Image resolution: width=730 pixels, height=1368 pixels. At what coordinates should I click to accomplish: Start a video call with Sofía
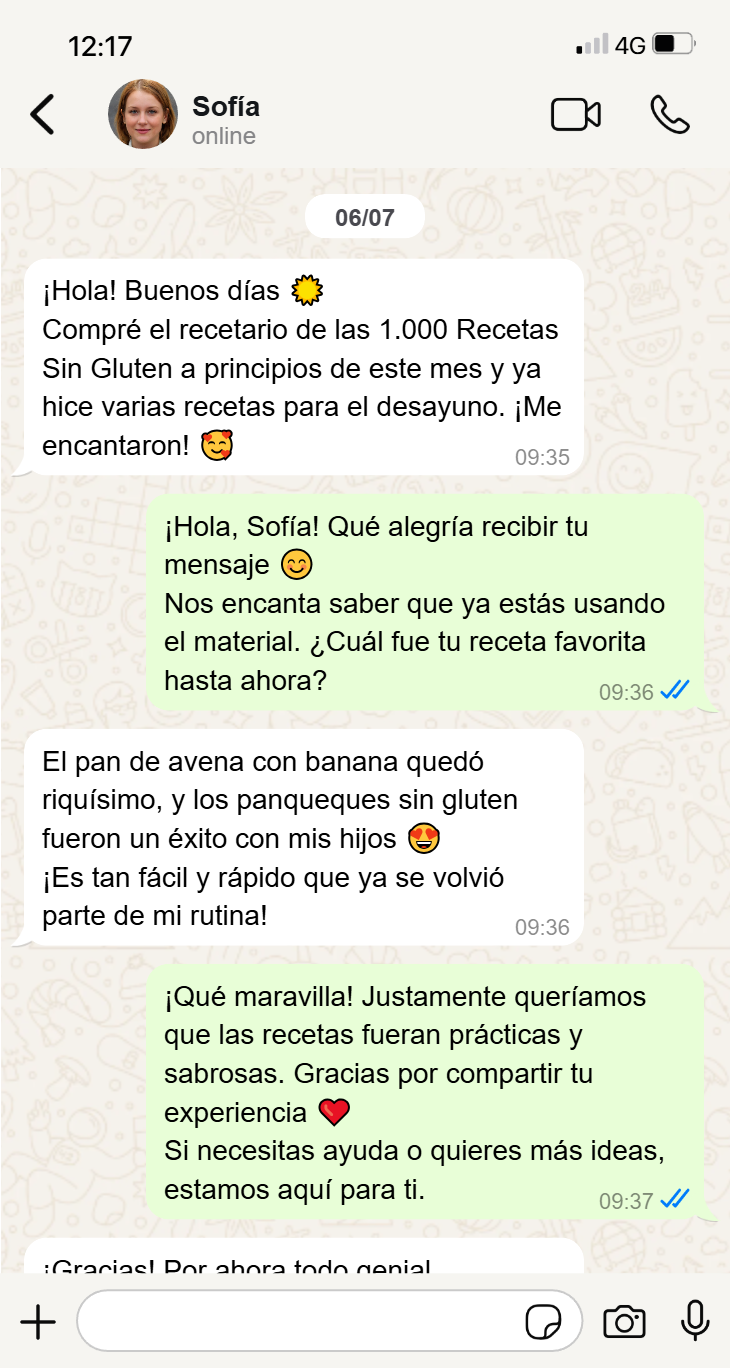576,115
